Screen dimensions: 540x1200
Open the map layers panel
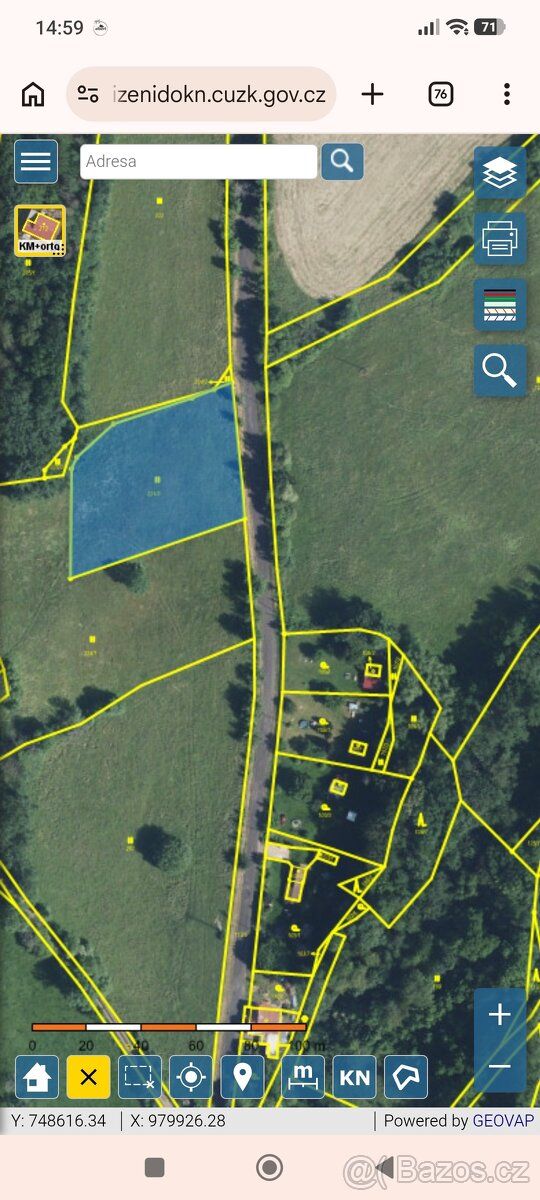pyautogui.click(x=500, y=173)
